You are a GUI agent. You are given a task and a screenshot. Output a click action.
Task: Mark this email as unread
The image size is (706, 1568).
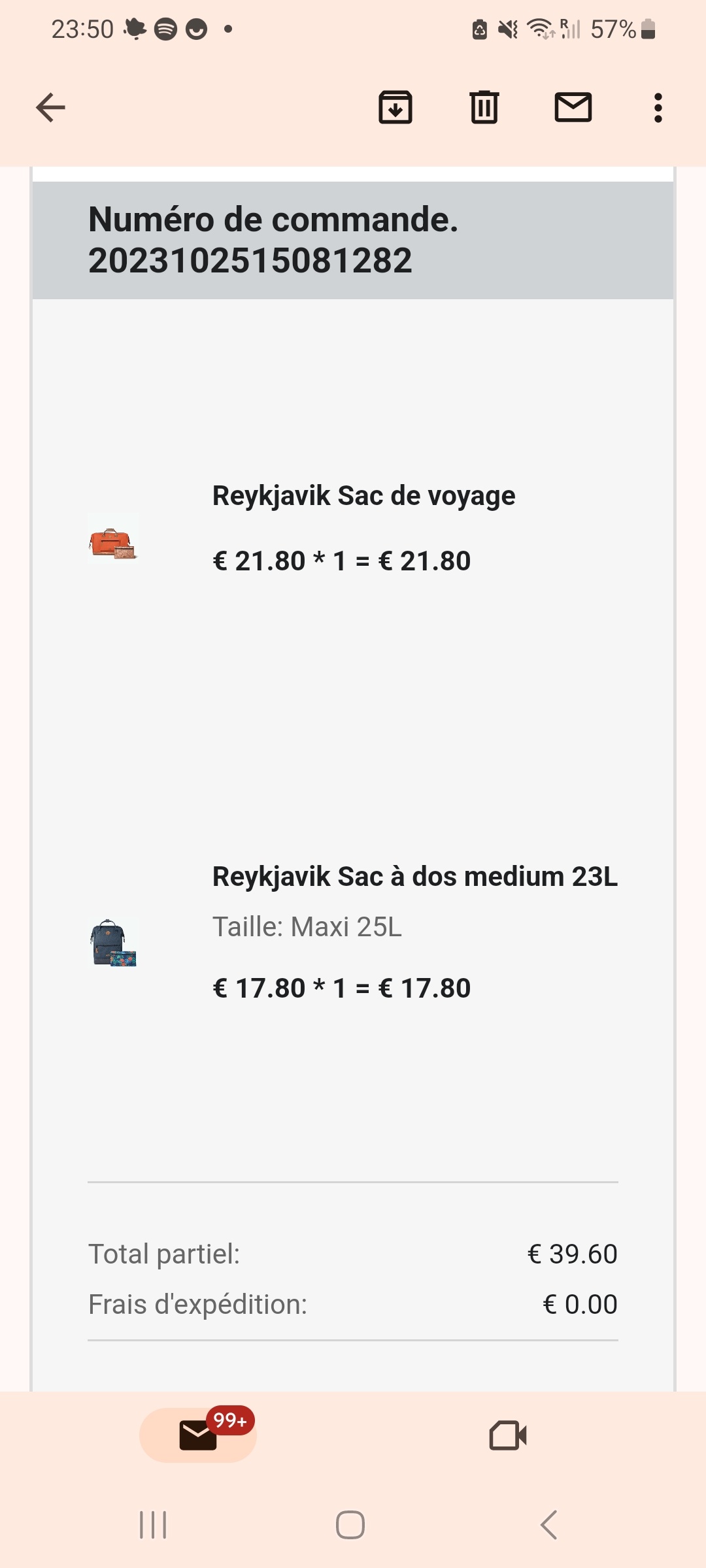[573, 107]
